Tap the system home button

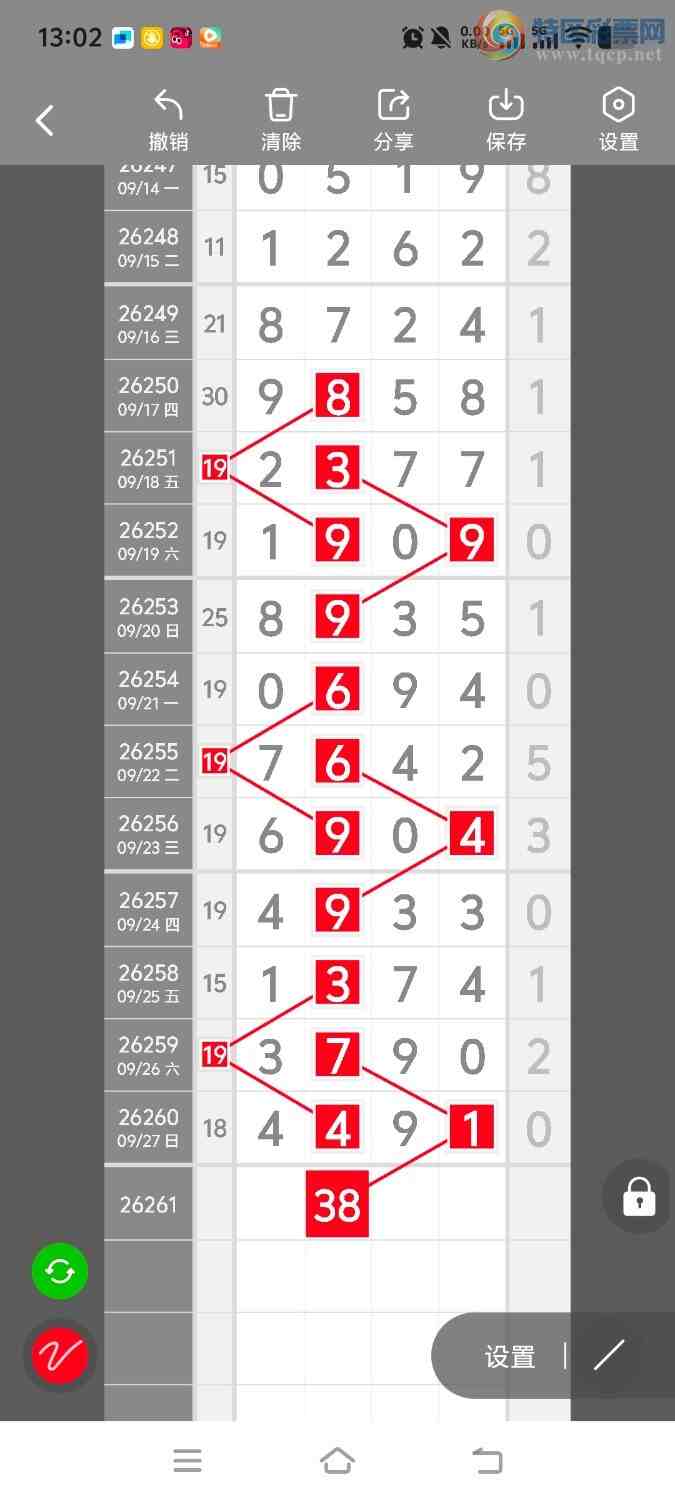[337, 1461]
